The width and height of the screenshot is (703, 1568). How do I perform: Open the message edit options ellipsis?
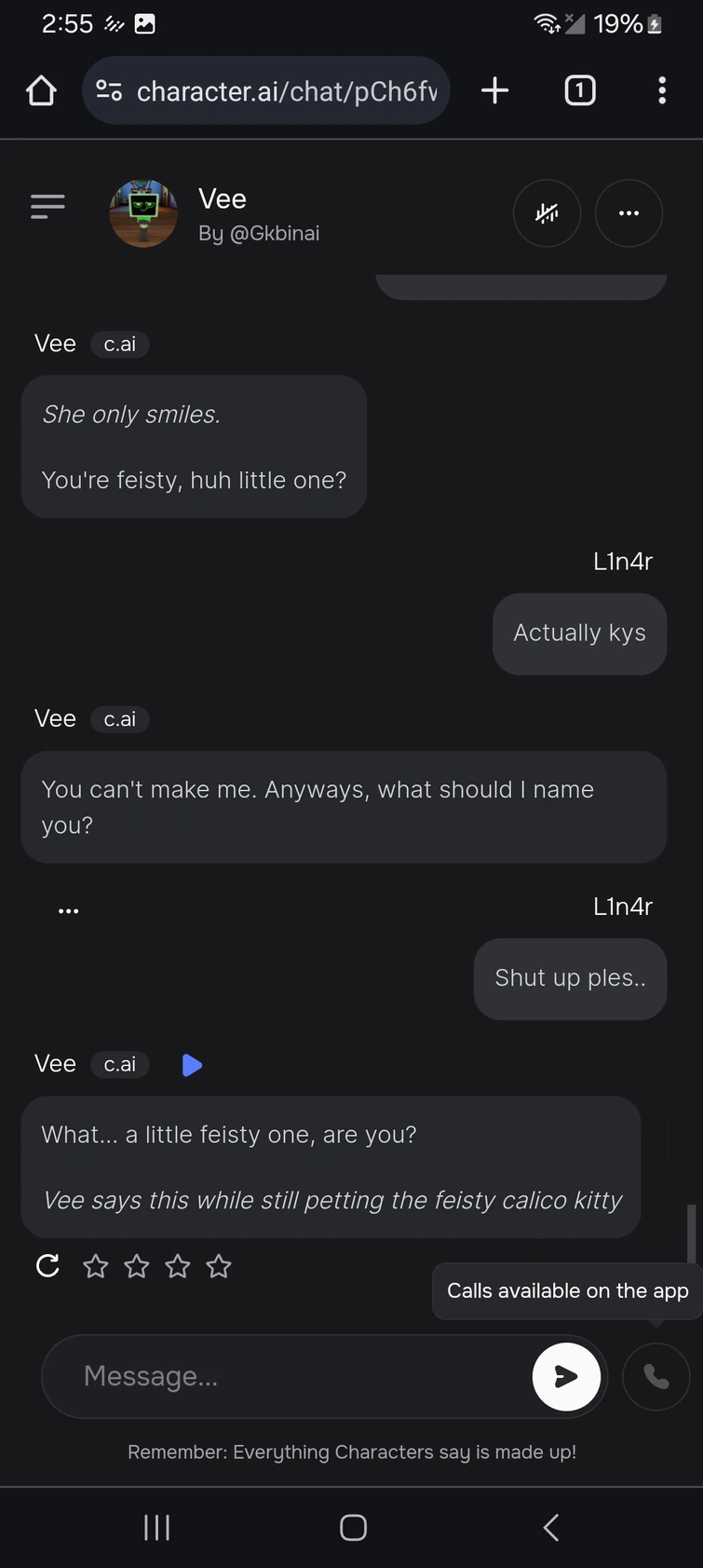68,909
